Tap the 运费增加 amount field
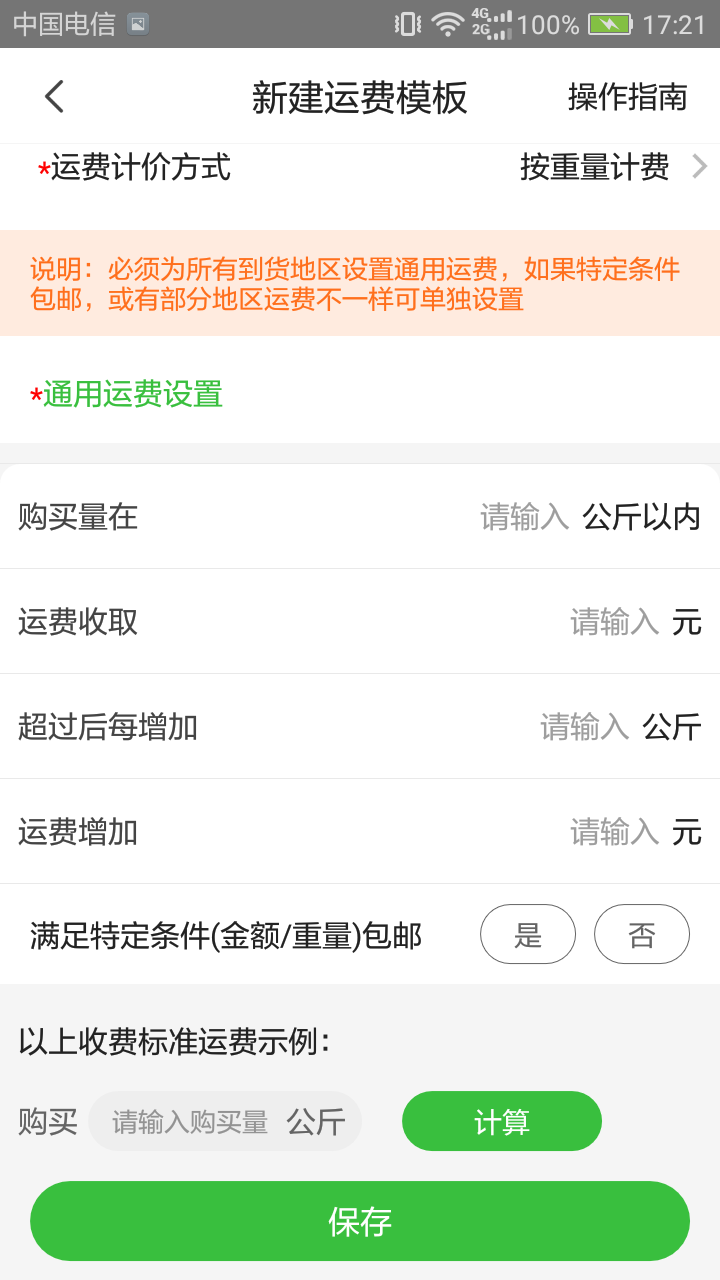This screenshot has width=720, height=1280. pos(614,832)
